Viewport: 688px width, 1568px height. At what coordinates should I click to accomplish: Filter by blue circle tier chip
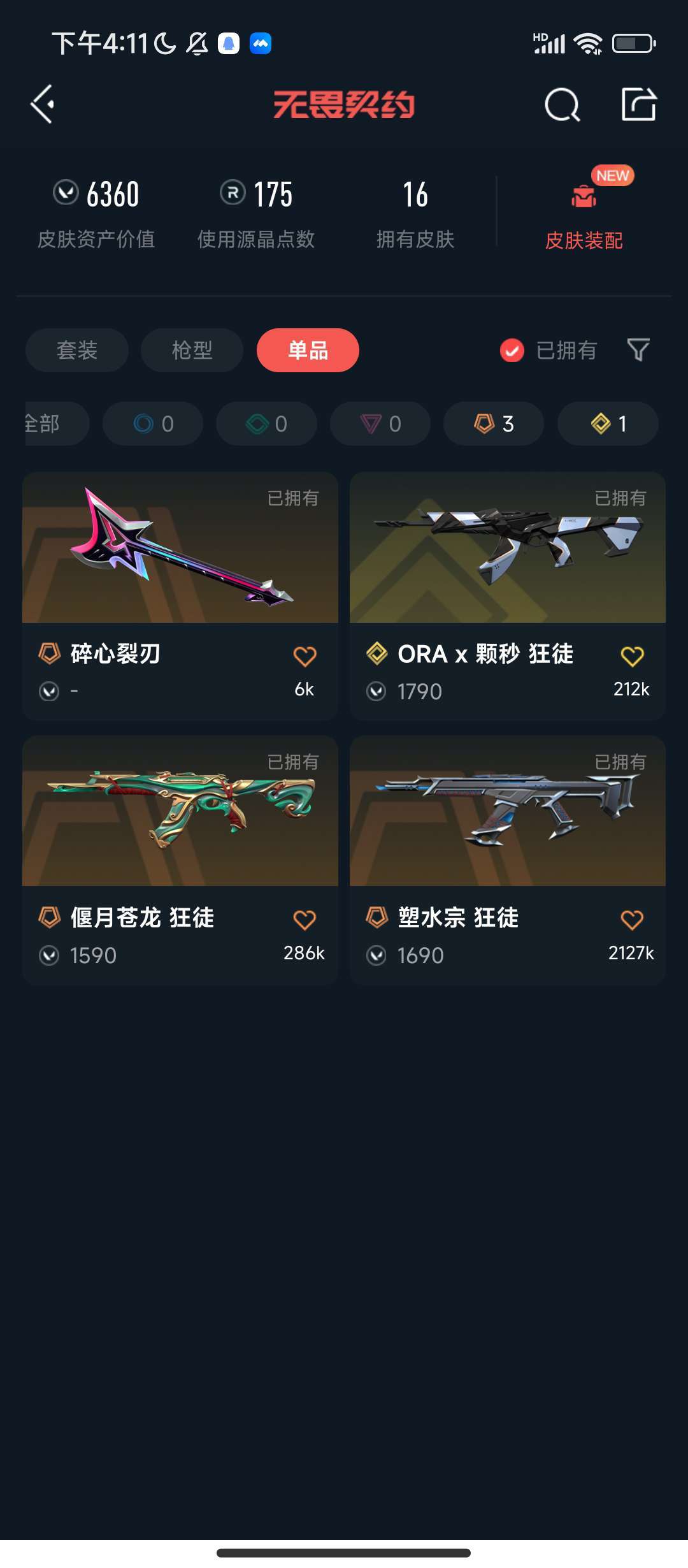153,423
